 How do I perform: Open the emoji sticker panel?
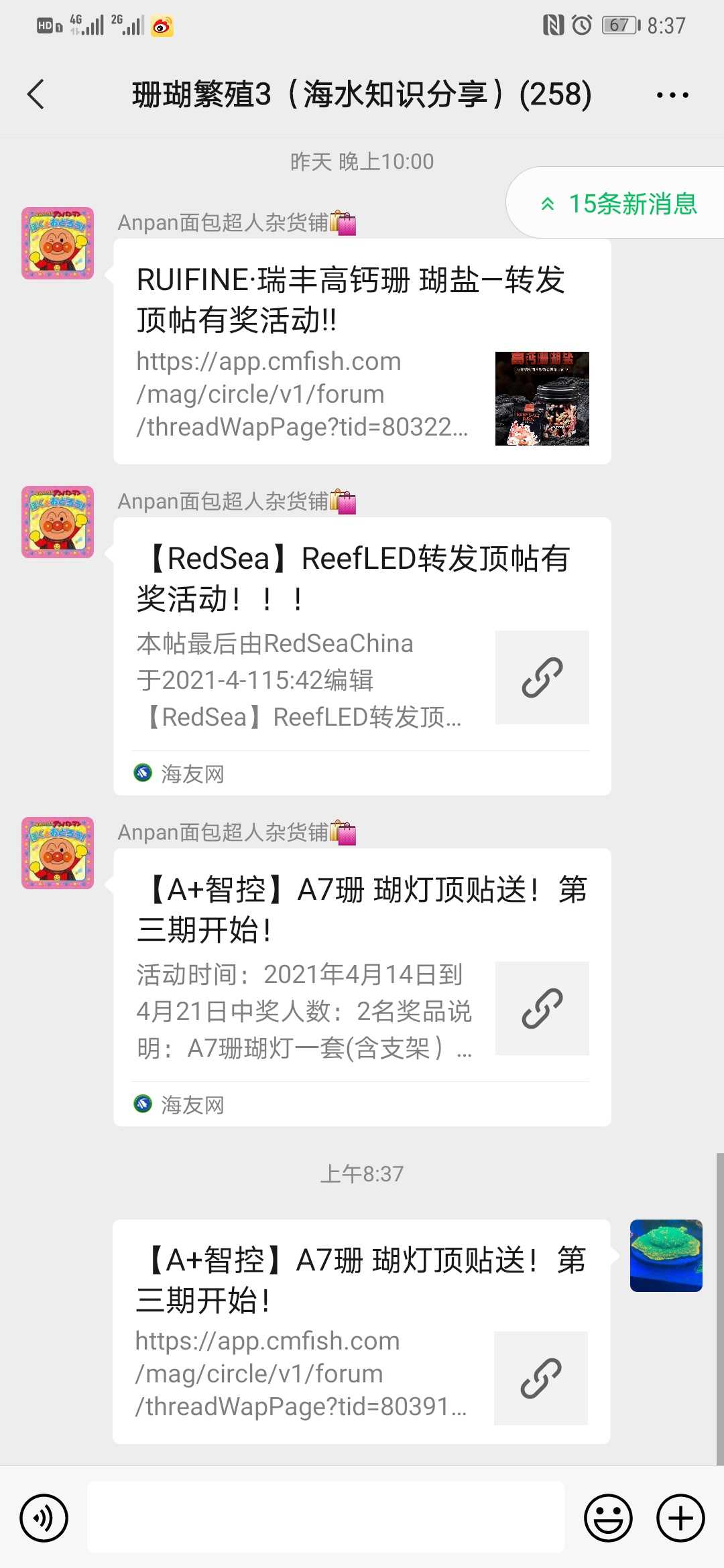(x=608, y=1518)
